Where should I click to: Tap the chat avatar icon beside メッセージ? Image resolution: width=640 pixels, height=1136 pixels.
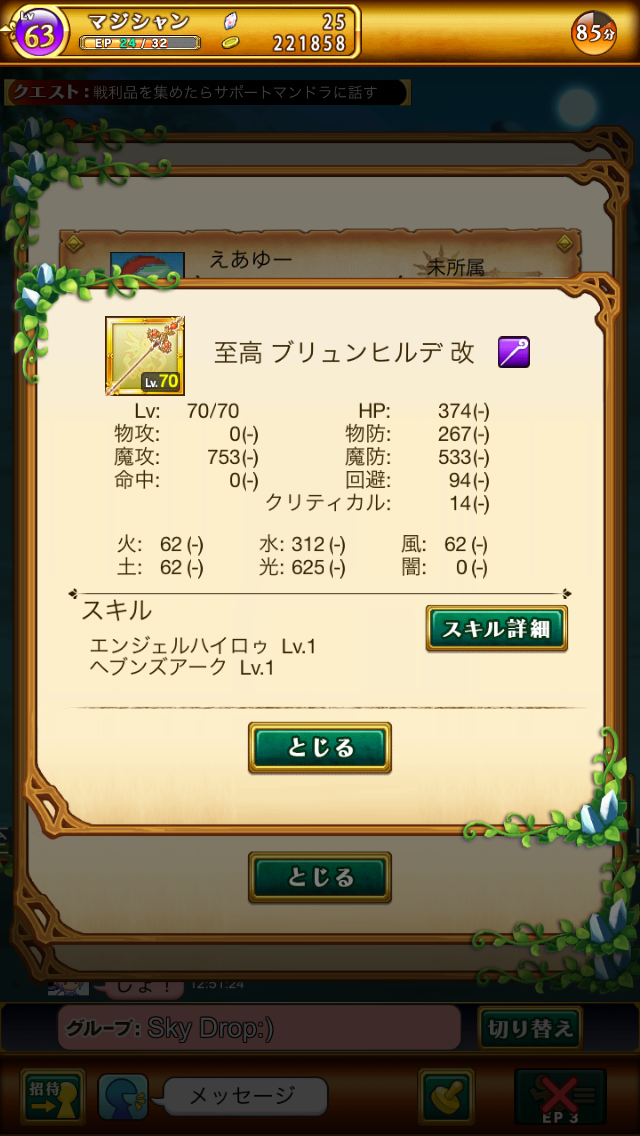point(123,1096)
